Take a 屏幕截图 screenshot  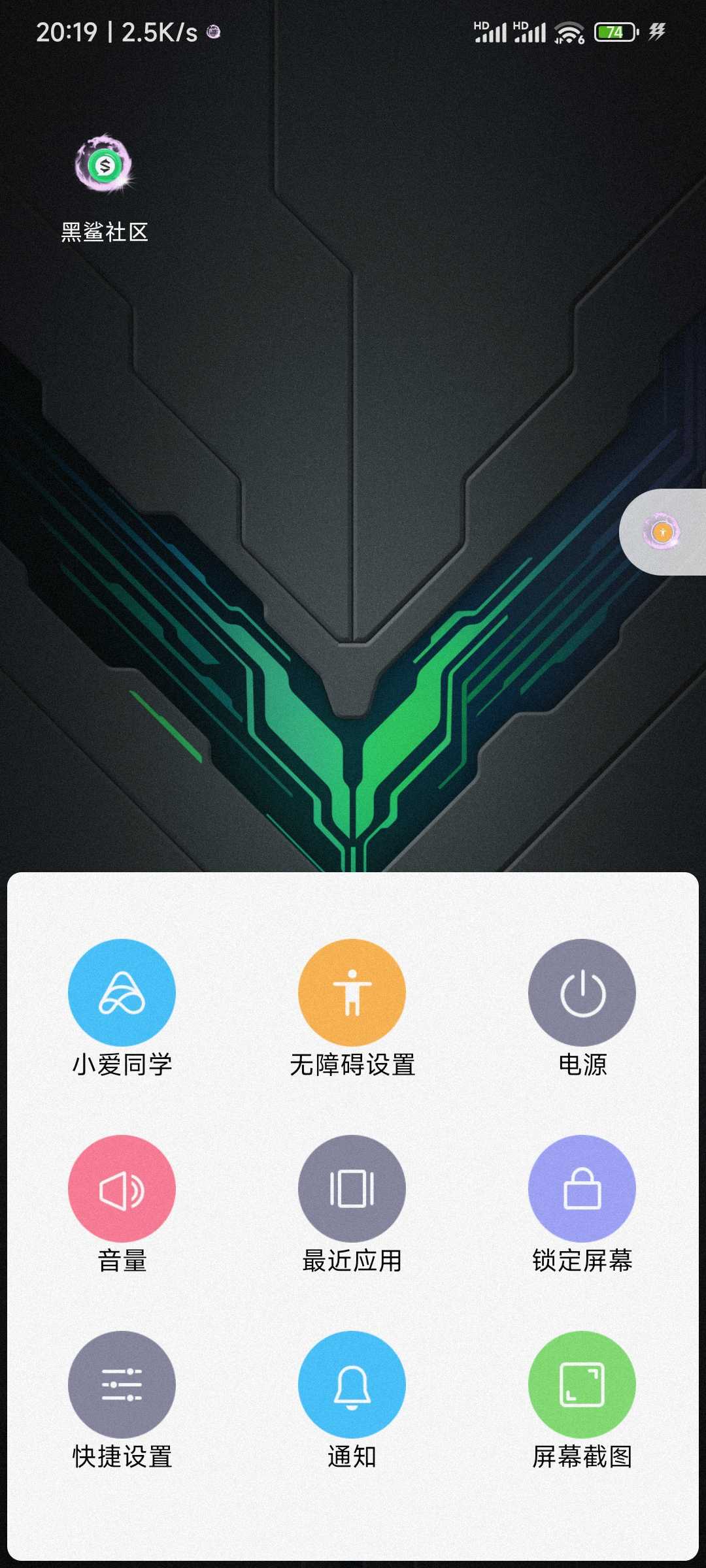point(582,1384)
